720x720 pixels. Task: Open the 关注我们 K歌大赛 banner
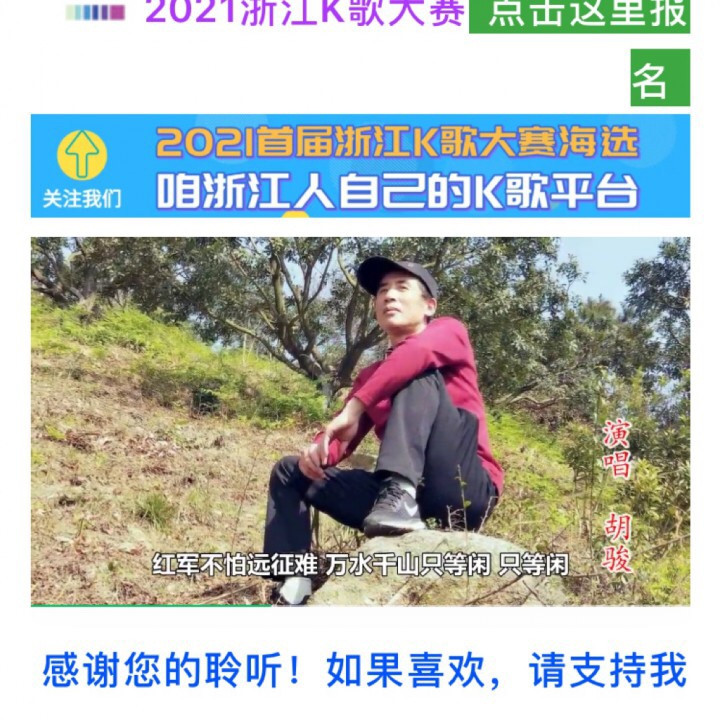[x=360, y=165]
